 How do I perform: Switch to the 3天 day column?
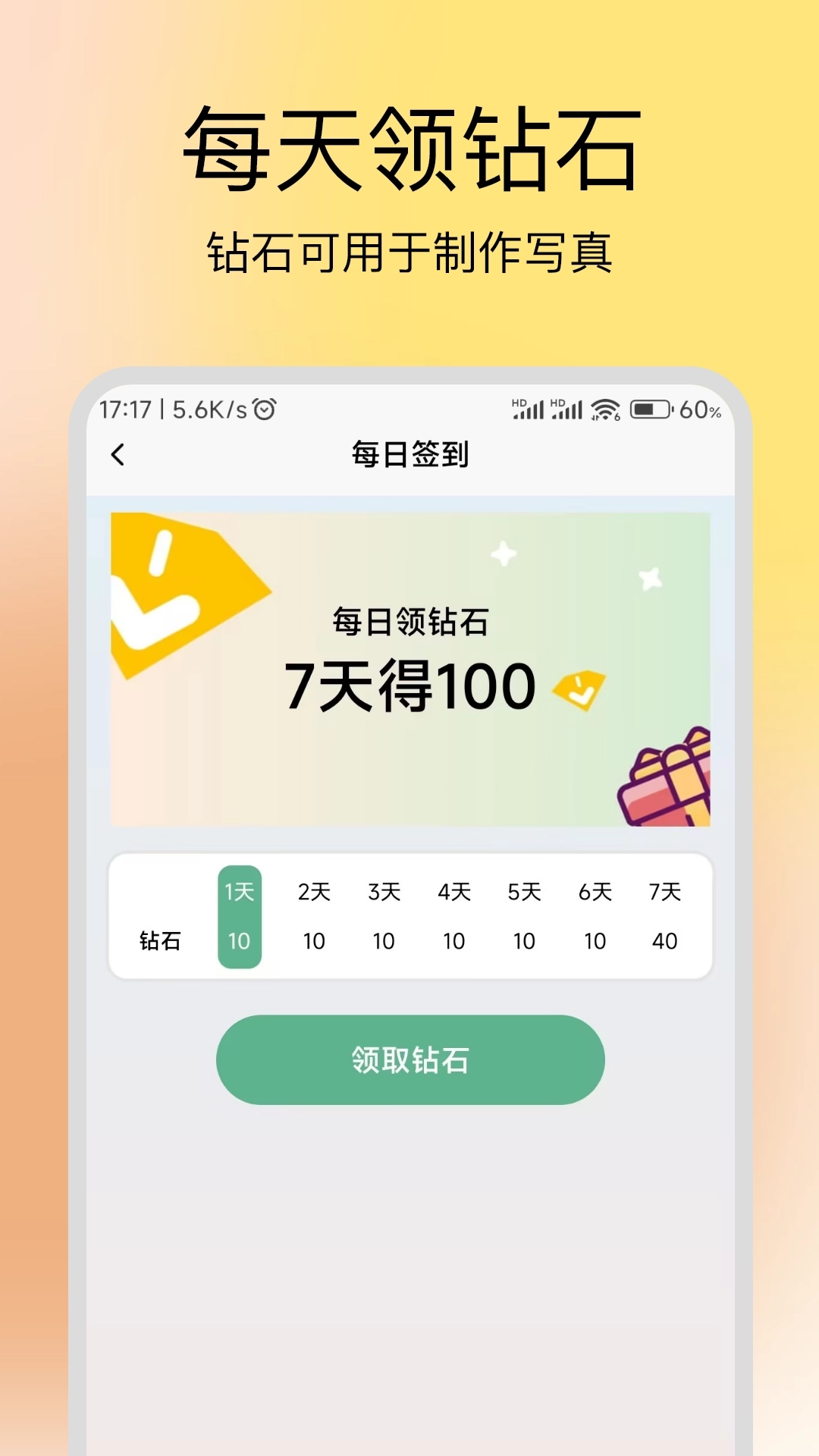pos(385,893)
